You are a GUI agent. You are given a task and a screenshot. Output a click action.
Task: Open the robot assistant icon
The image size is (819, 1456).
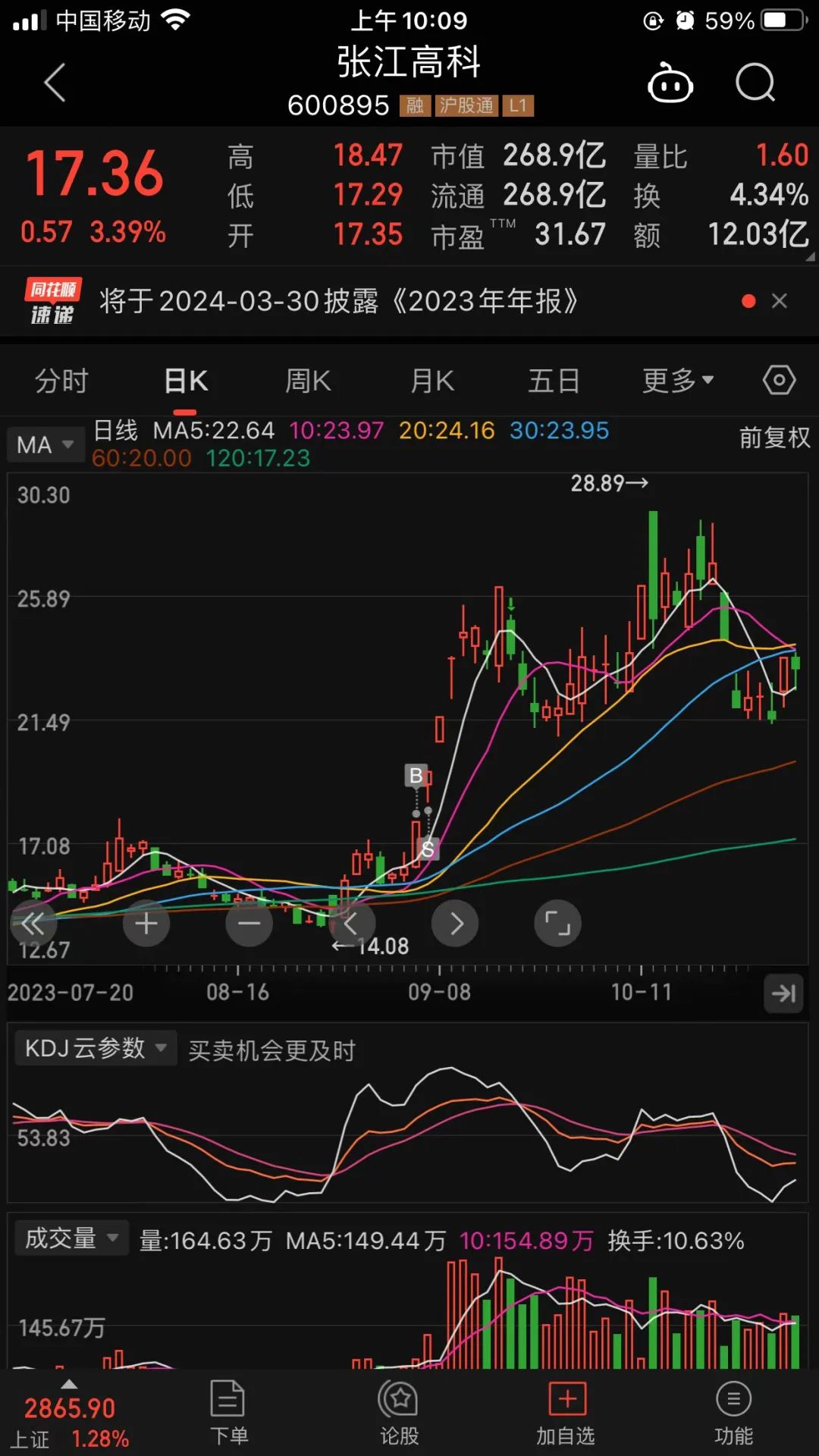(x=670, y=83)
